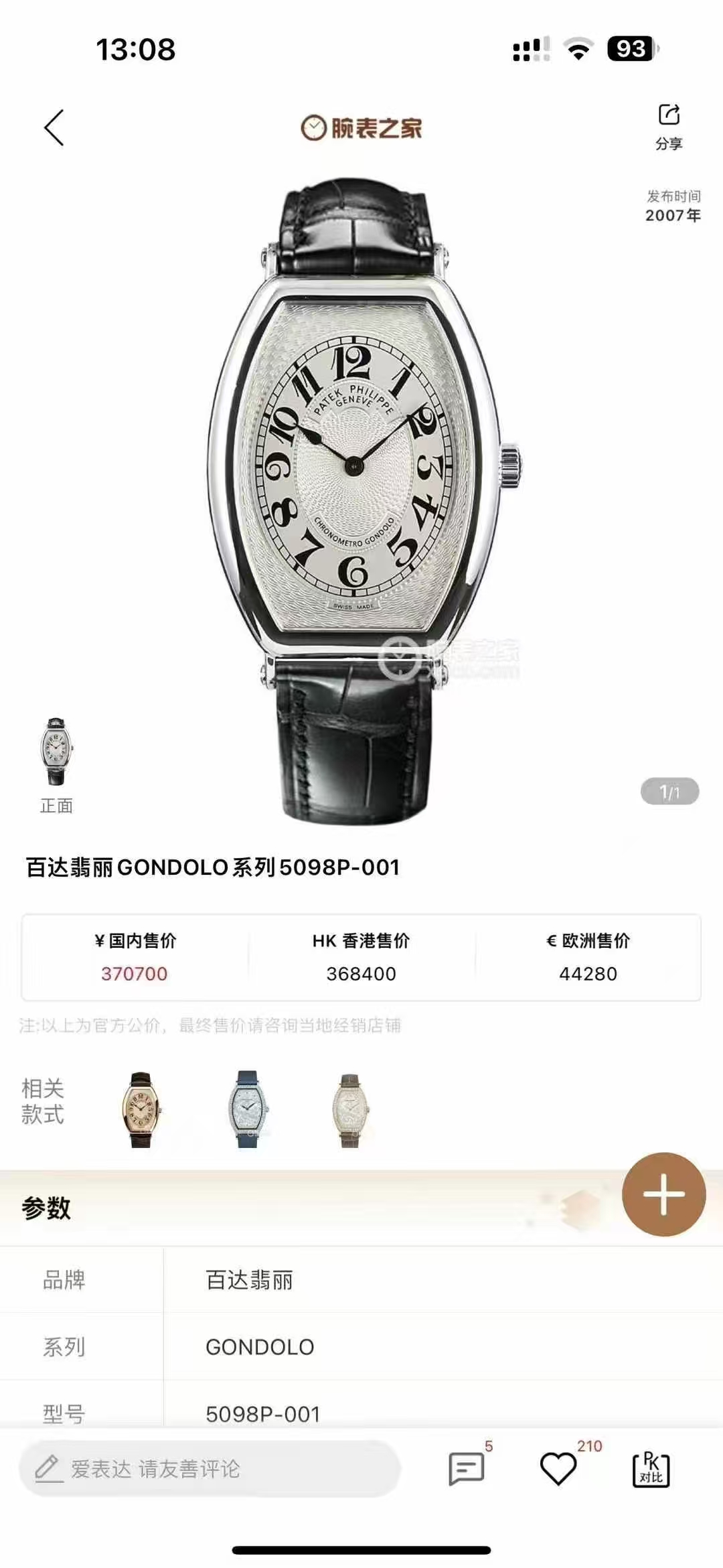Open the blue strap related watch
Image resolution: width=723 pixels, height=1568 pixels.
[x=248, y=1111]
